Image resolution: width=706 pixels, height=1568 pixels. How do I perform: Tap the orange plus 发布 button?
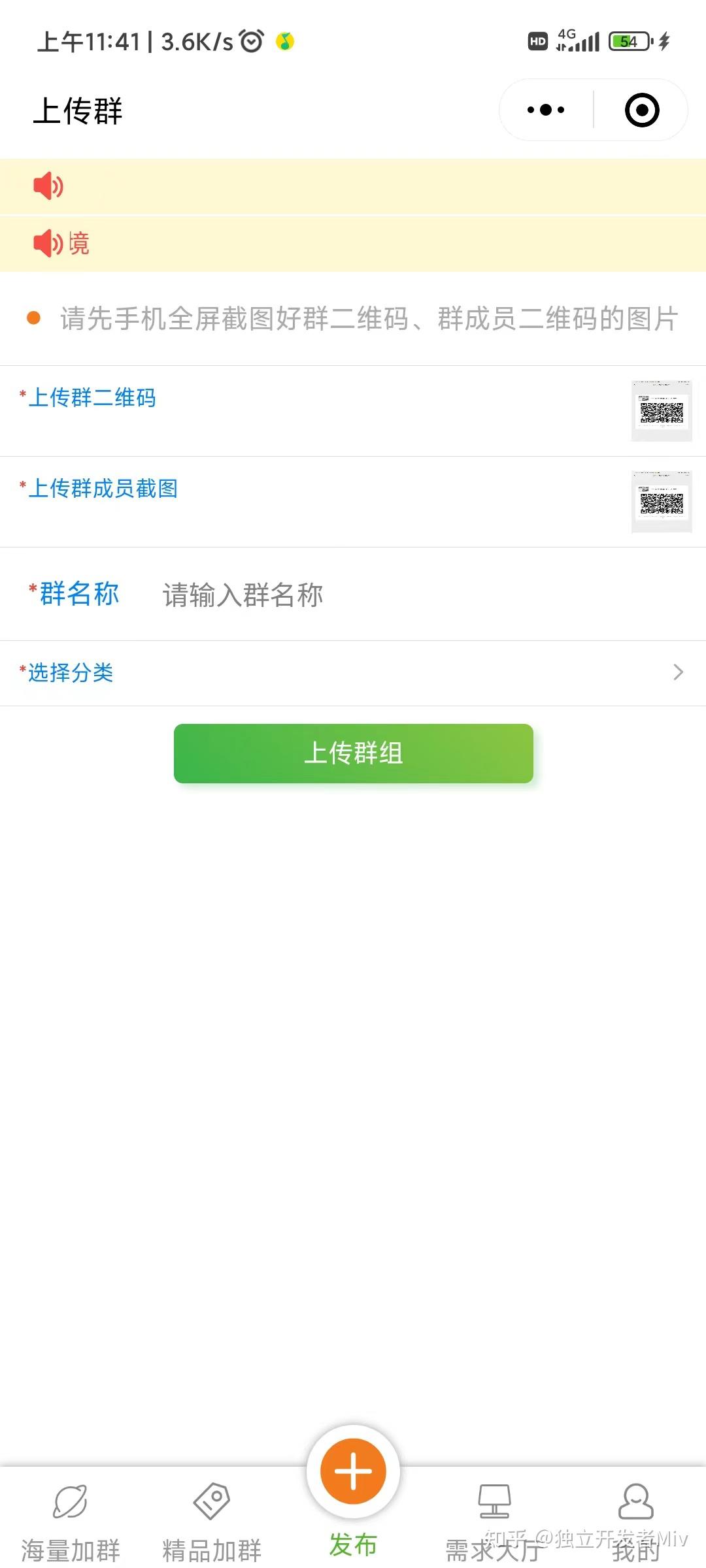353,1473
